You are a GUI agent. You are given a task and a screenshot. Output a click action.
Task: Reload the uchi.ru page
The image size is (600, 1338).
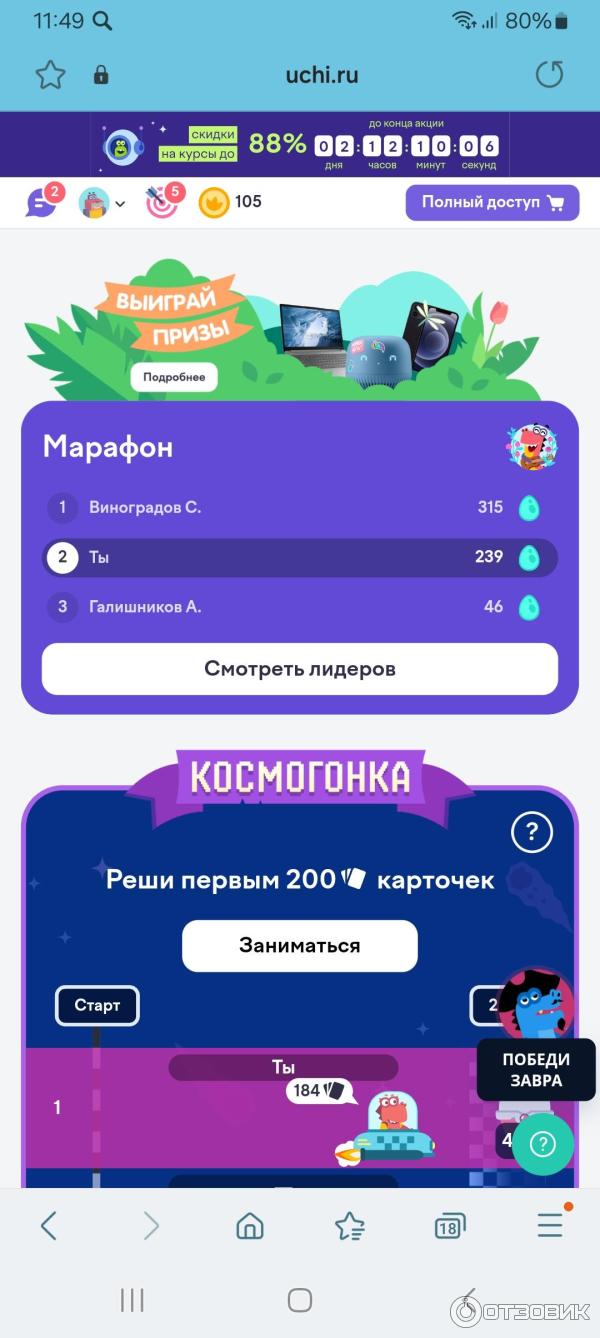549,75
